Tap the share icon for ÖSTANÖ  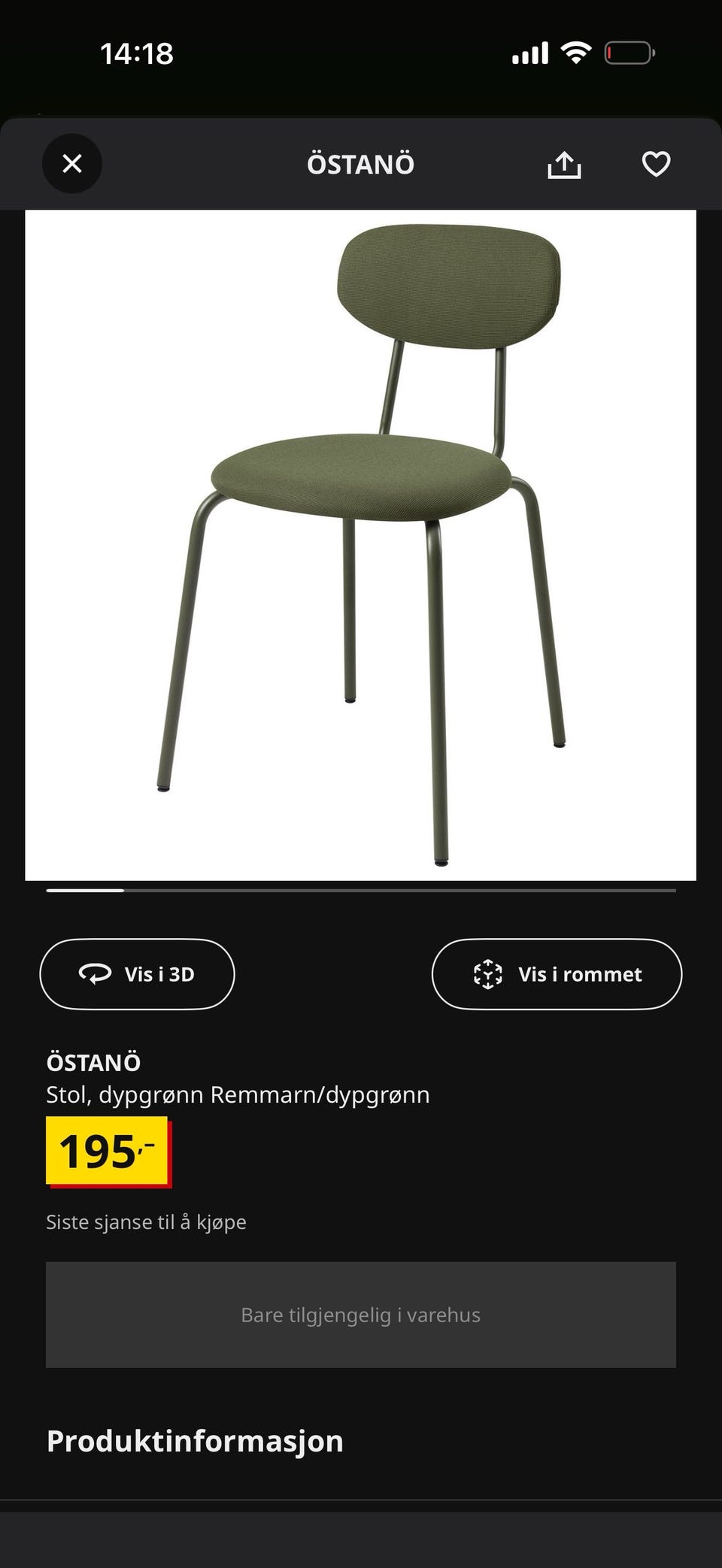click(x=565, y=165)
